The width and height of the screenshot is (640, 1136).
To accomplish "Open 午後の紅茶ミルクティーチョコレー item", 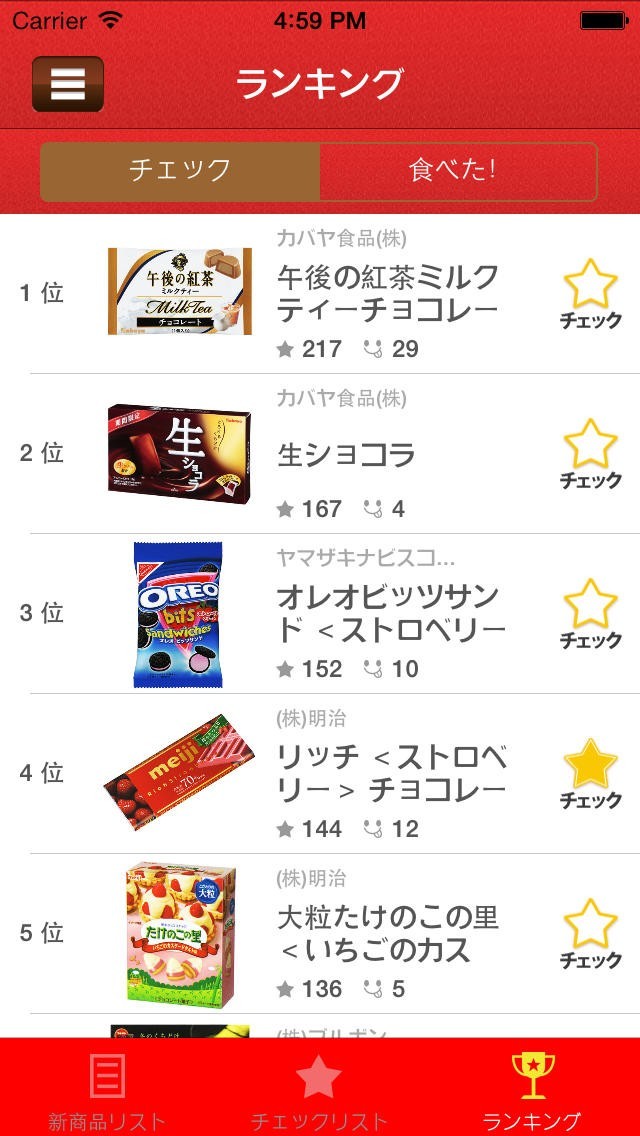I will tap(387, 292).
